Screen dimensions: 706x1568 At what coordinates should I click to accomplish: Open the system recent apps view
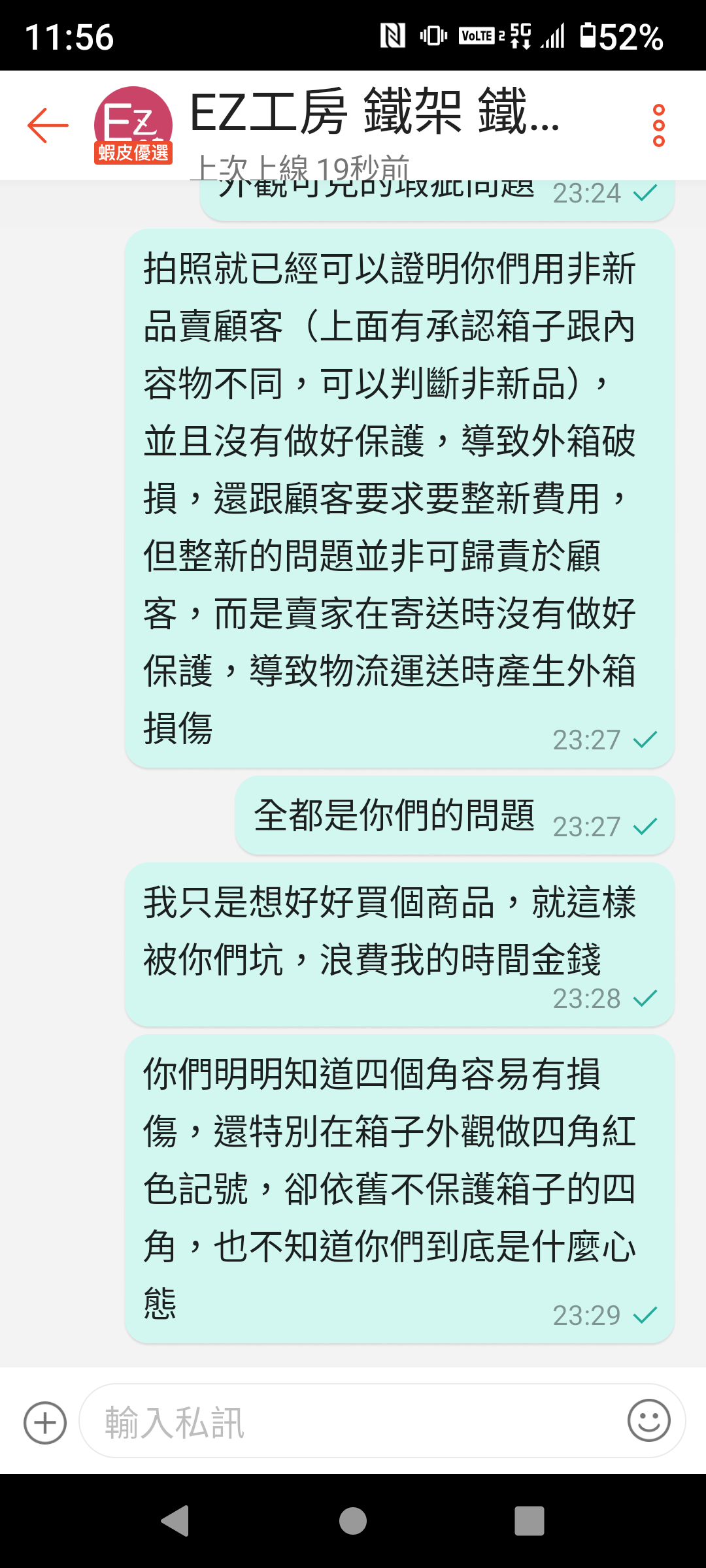point(529,1520)
